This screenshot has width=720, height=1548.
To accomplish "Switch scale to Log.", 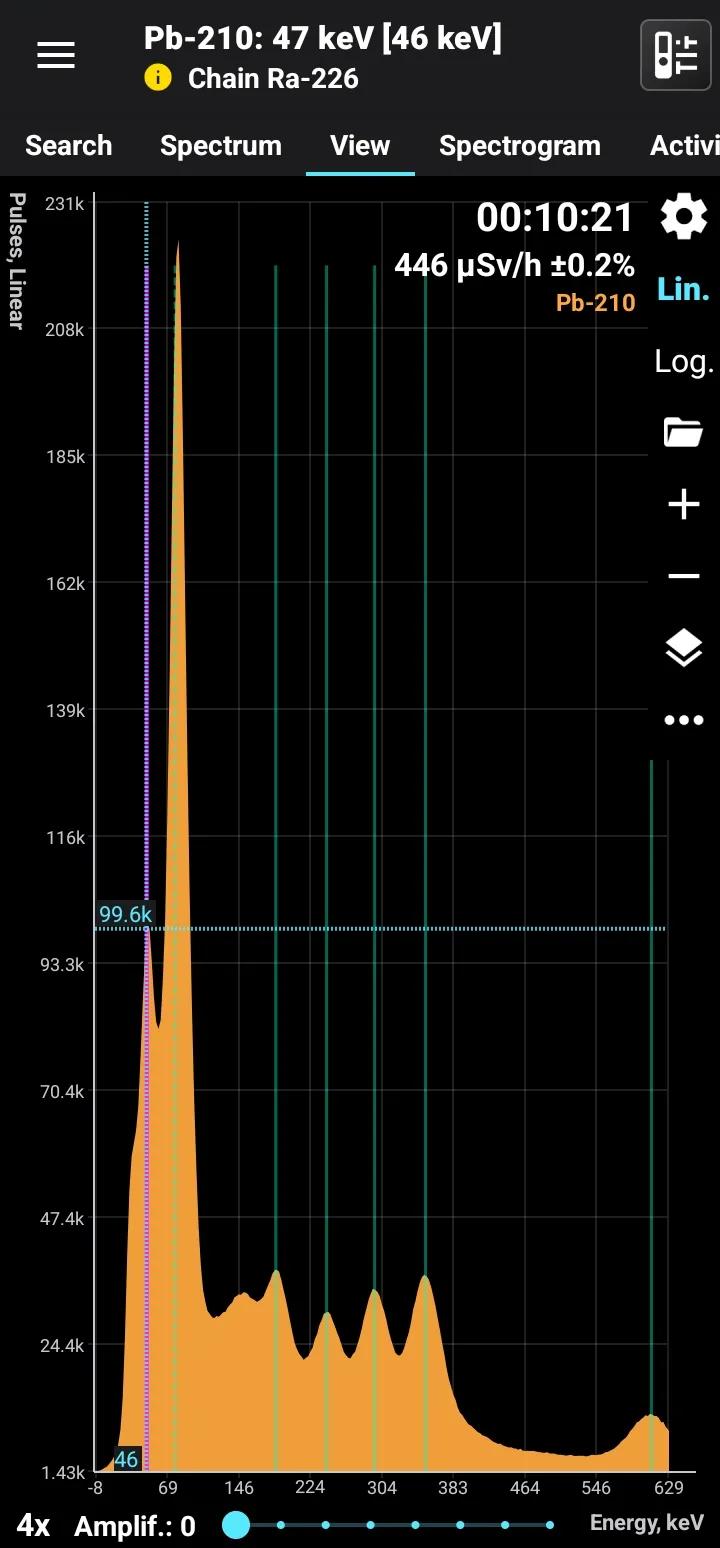I will tap(684, 361).
